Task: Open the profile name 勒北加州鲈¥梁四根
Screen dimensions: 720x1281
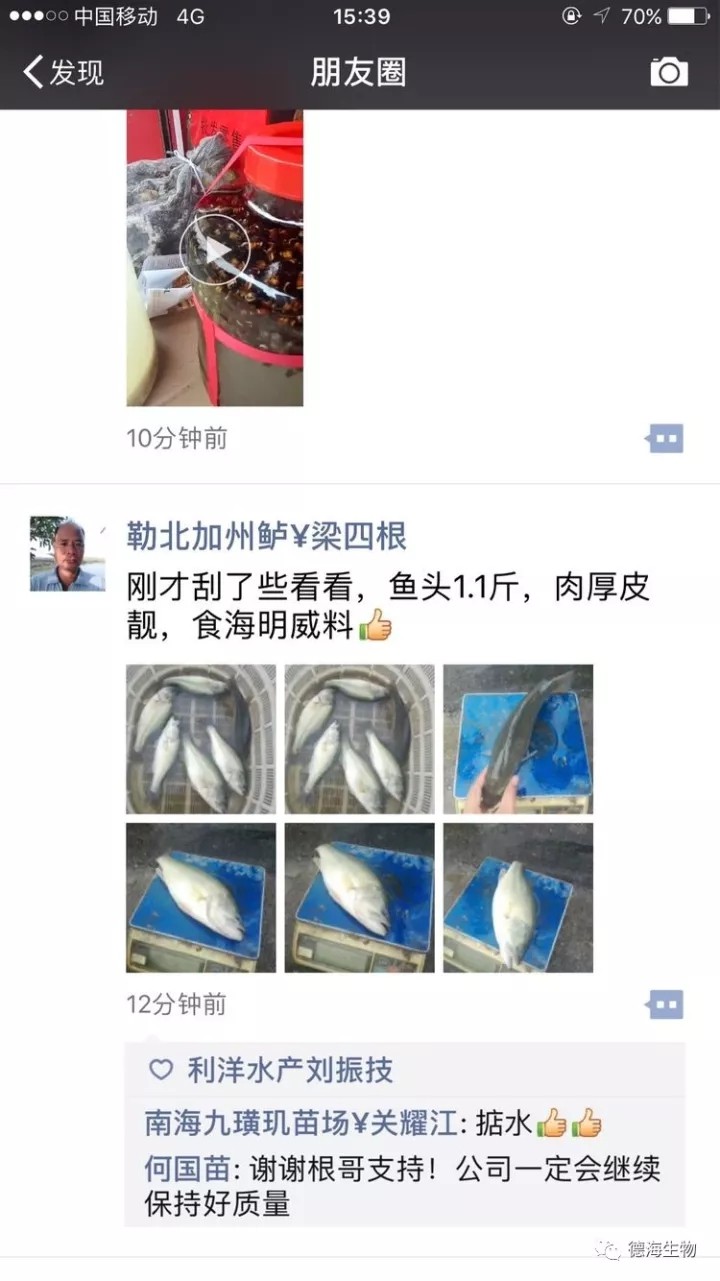Action: 266,537
